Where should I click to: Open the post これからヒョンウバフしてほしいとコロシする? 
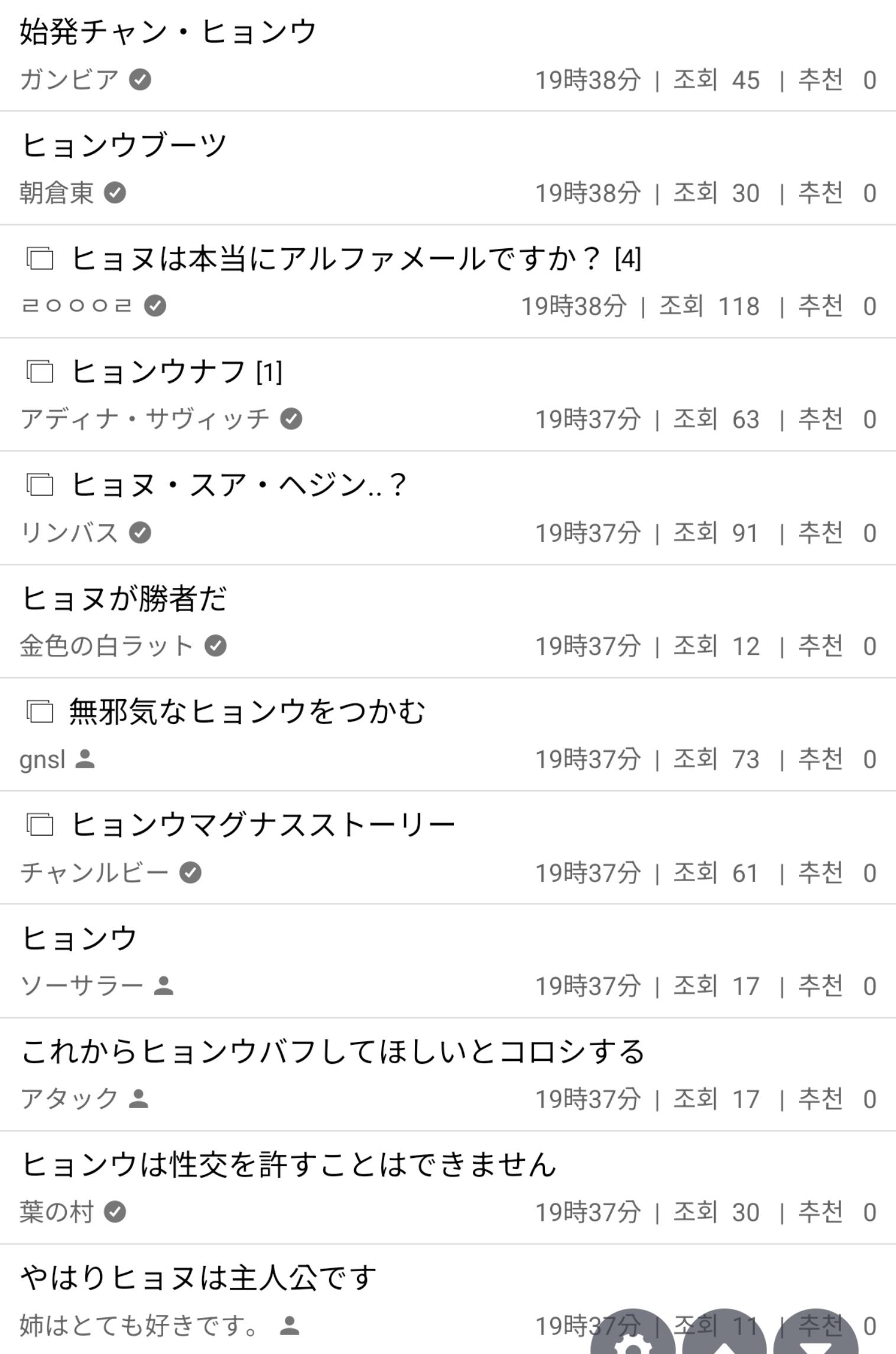point(333,1052)
